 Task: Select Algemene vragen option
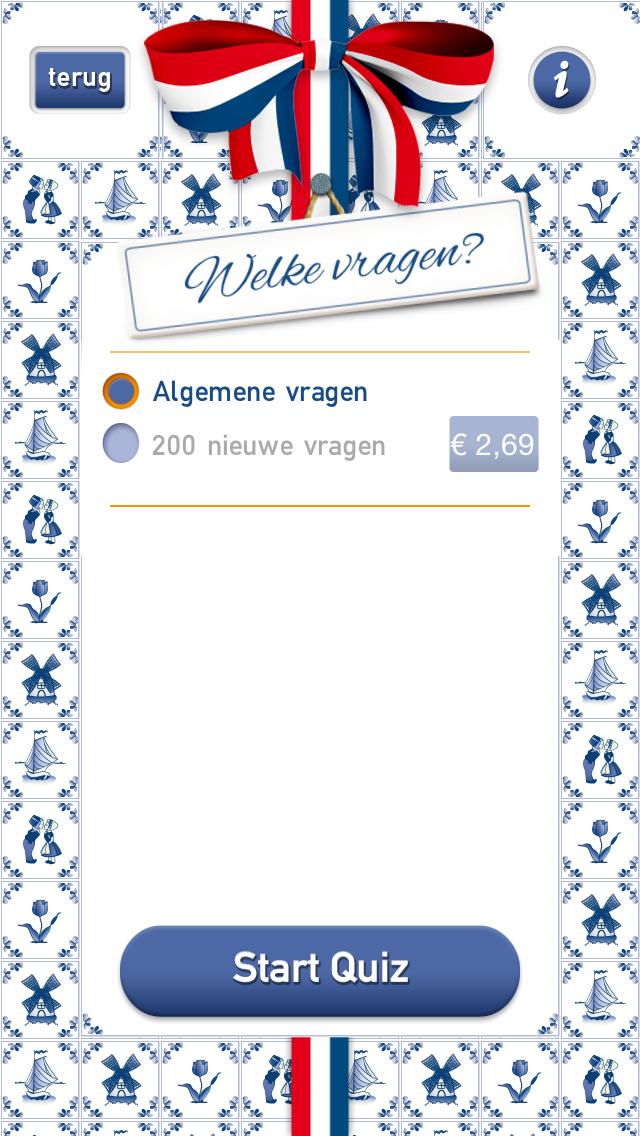121,391
